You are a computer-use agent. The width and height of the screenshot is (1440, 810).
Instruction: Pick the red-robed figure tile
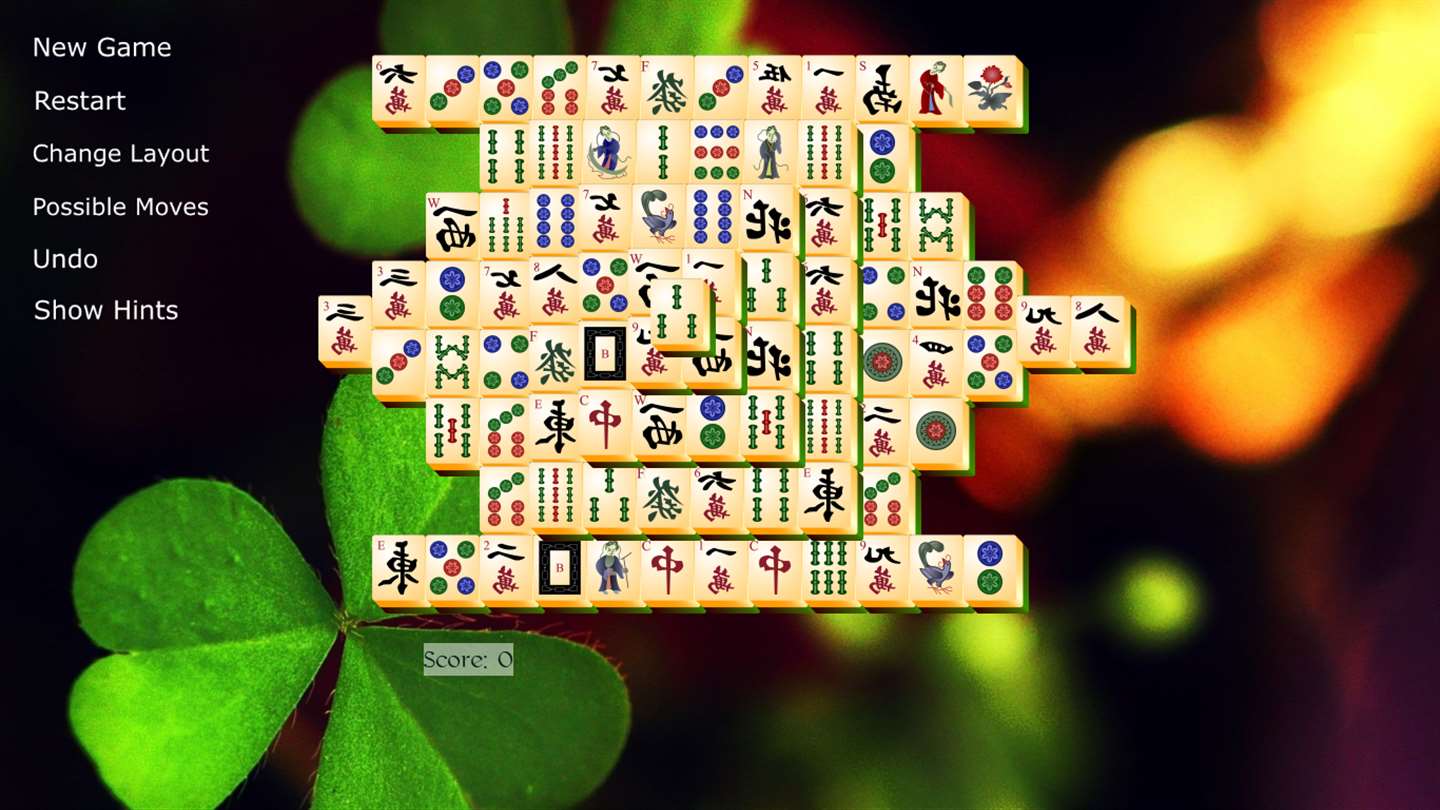936,90
